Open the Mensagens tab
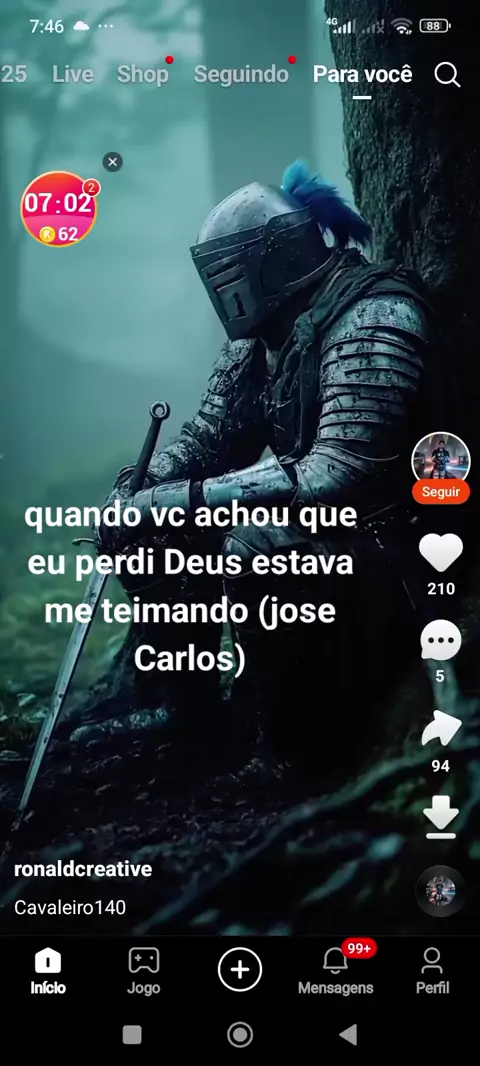The height and width of the screenshot is (1066, 480). (x=336, y=971)
